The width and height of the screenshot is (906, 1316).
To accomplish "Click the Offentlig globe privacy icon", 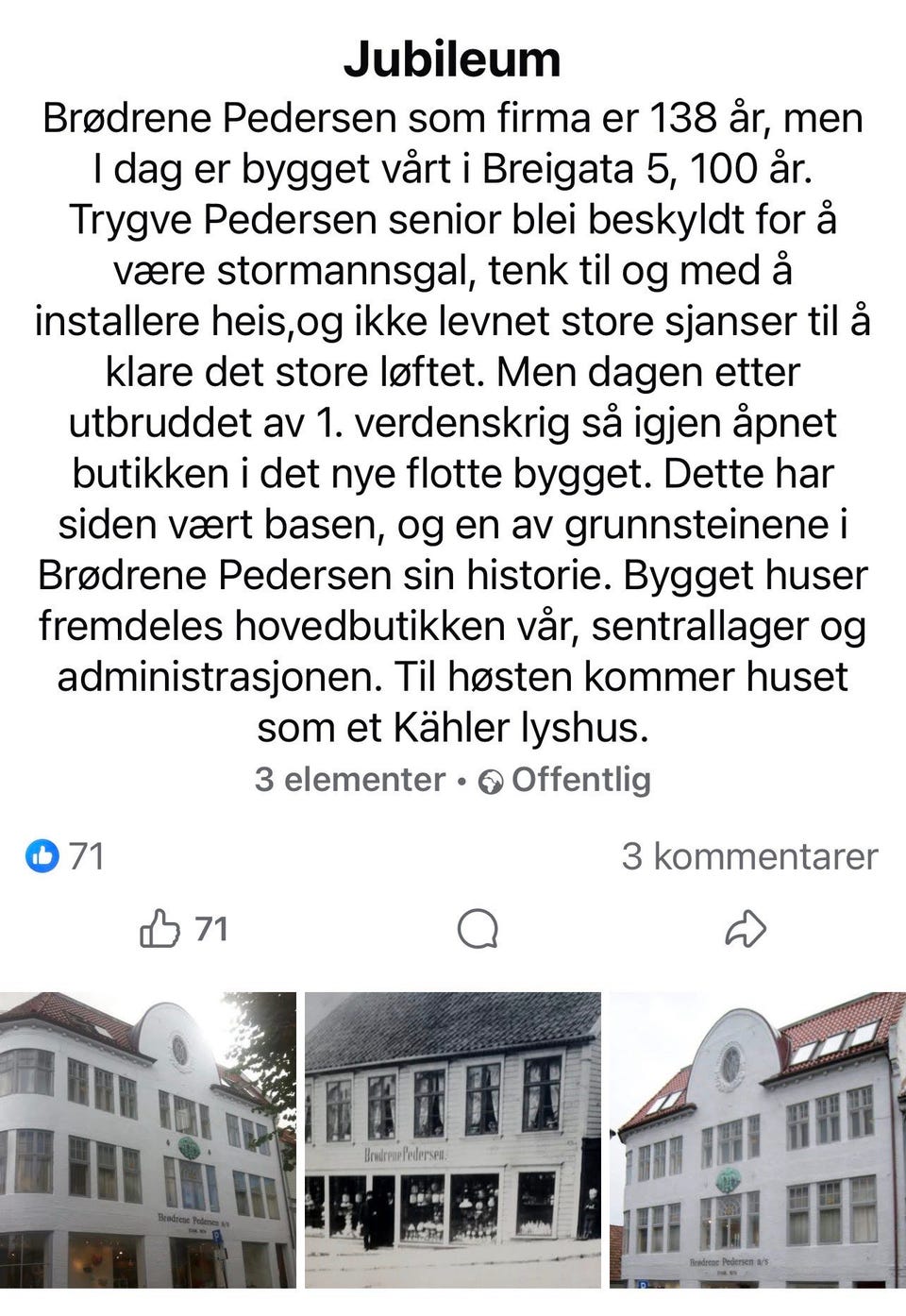I will [490, 781].
